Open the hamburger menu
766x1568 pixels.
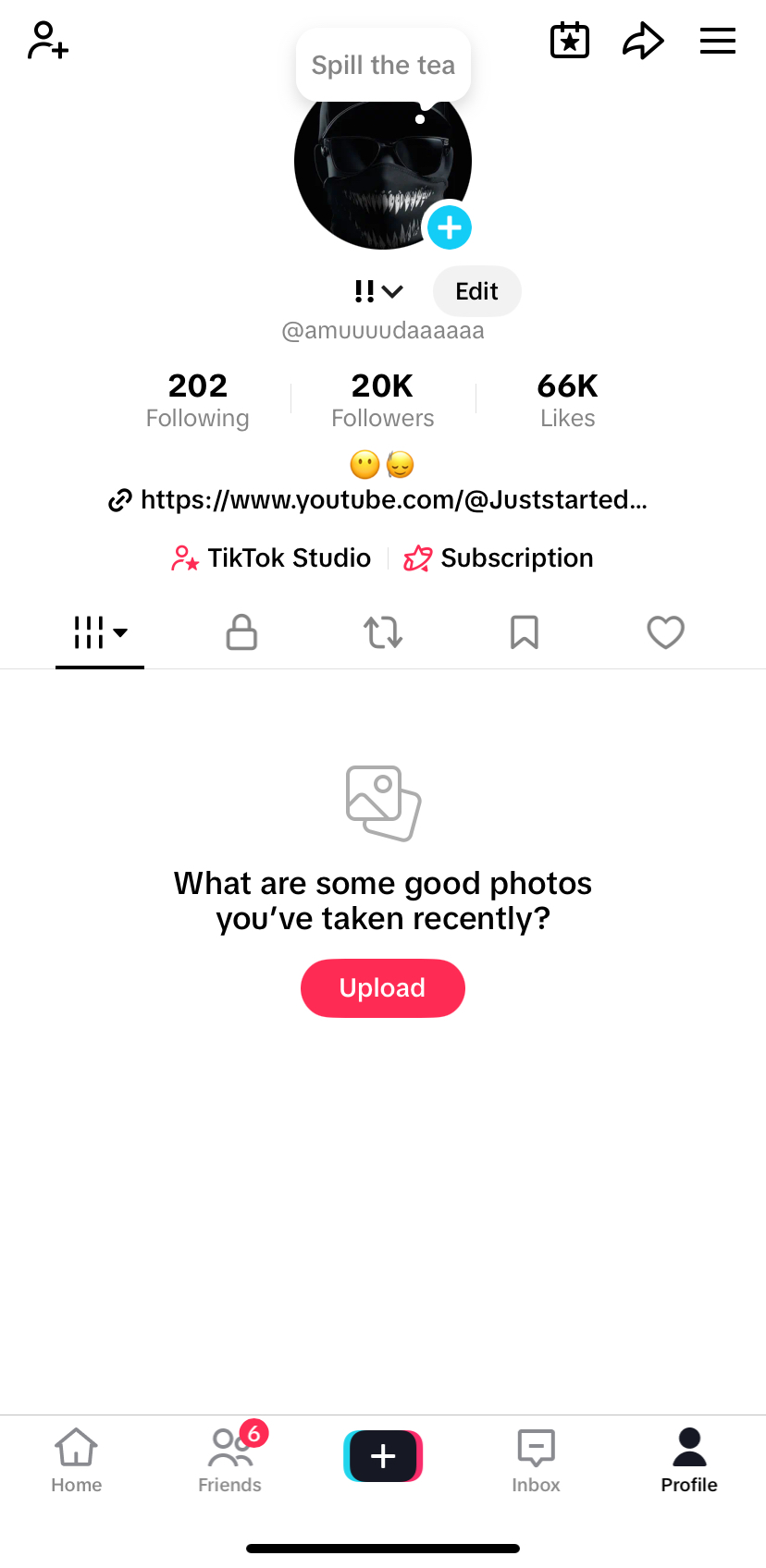(x=718, y=41)
